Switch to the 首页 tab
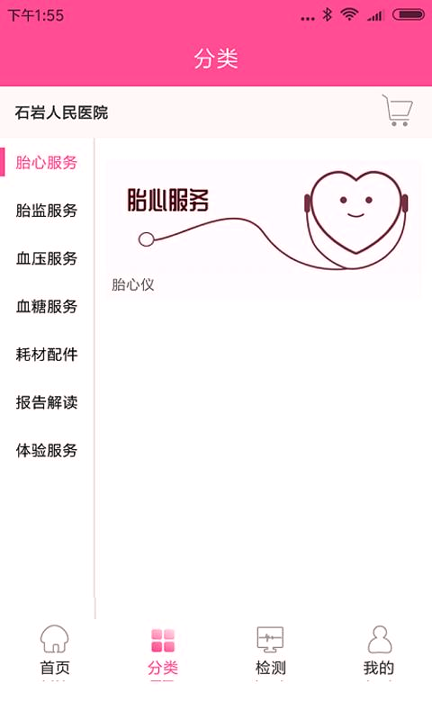Viewport: 432px width, 720px height. coord(54,650)
